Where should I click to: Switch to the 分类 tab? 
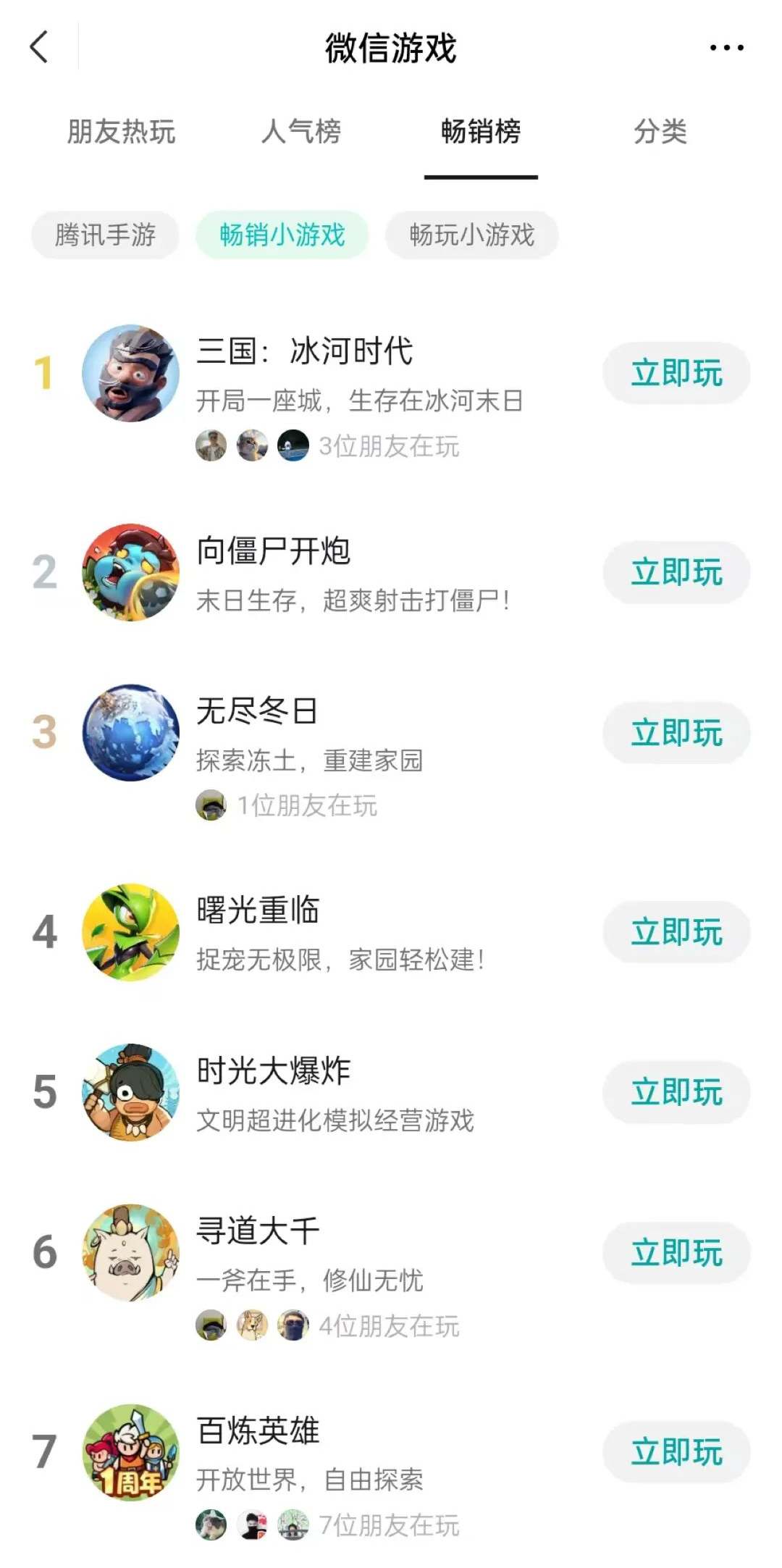(660, 132)
